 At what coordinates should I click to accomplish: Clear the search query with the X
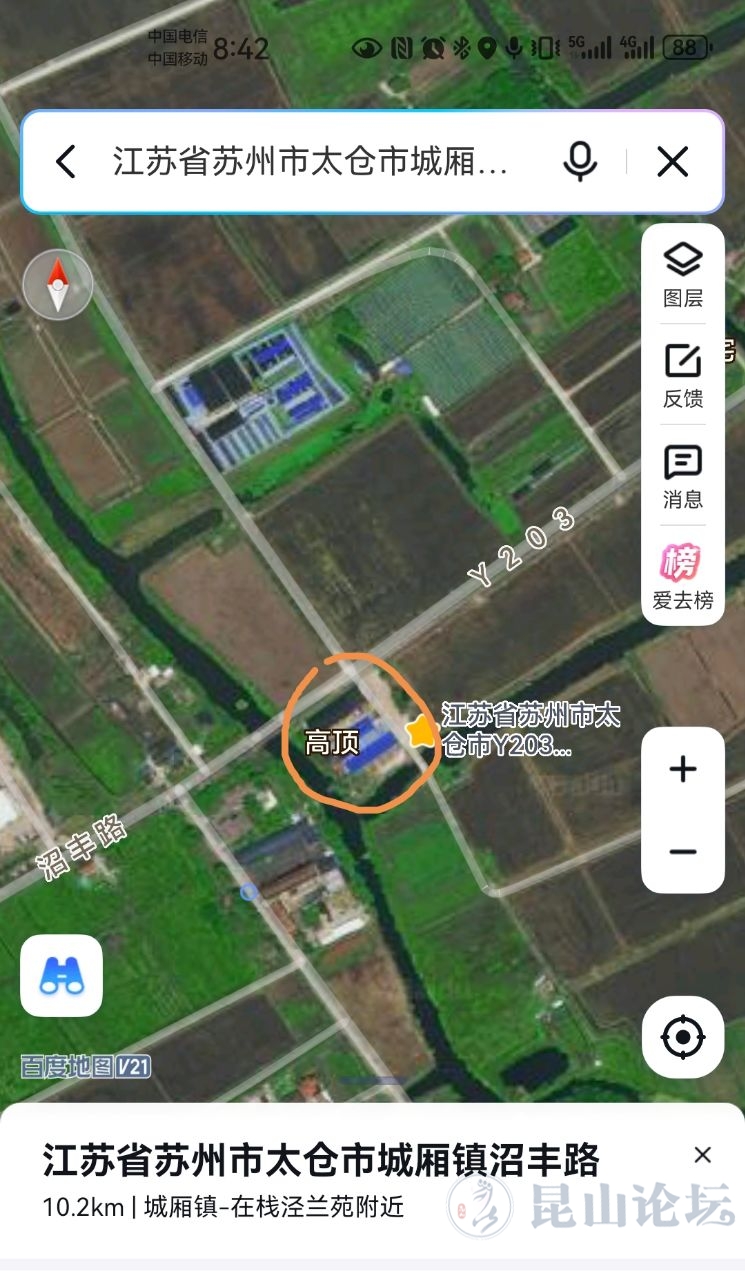[673, 162]
